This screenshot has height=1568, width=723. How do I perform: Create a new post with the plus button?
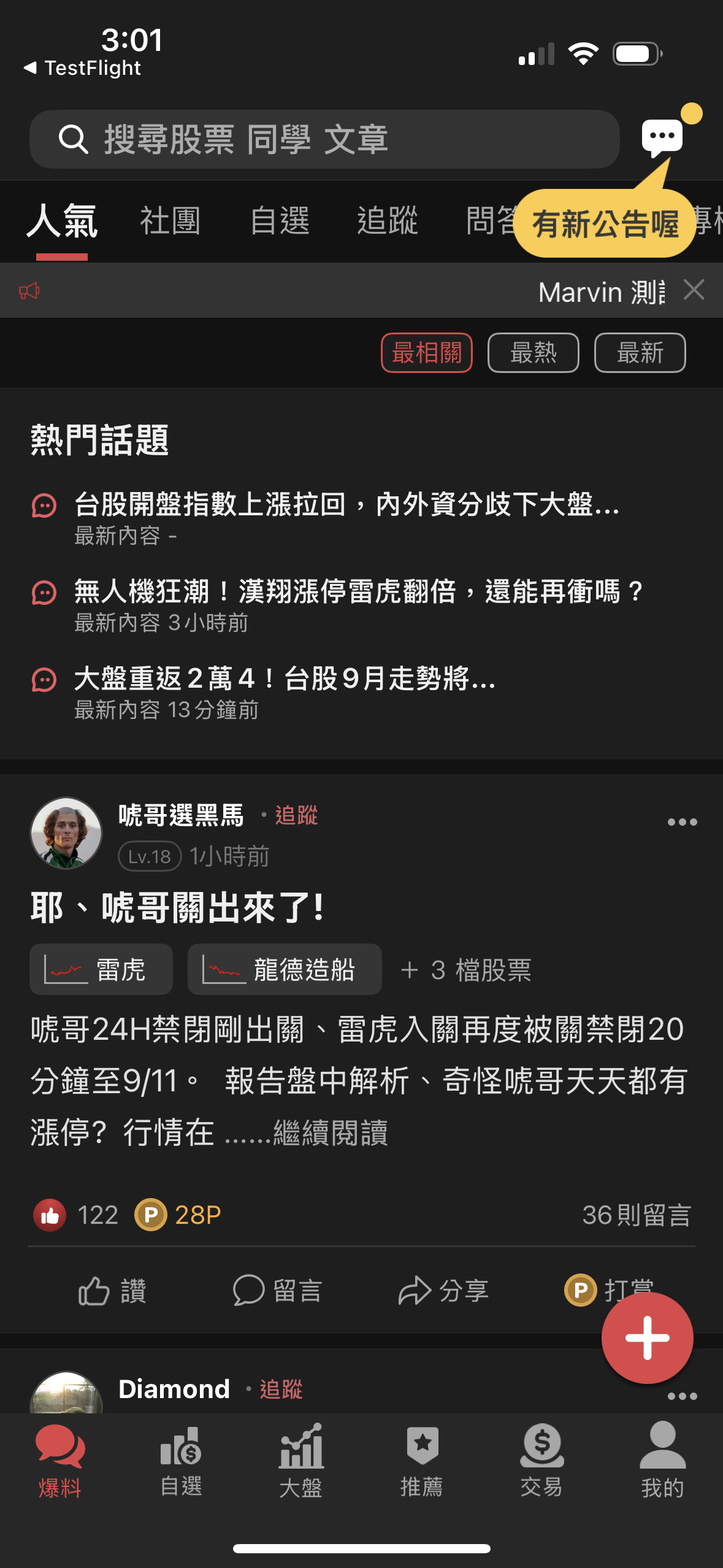pos(647,1338)
